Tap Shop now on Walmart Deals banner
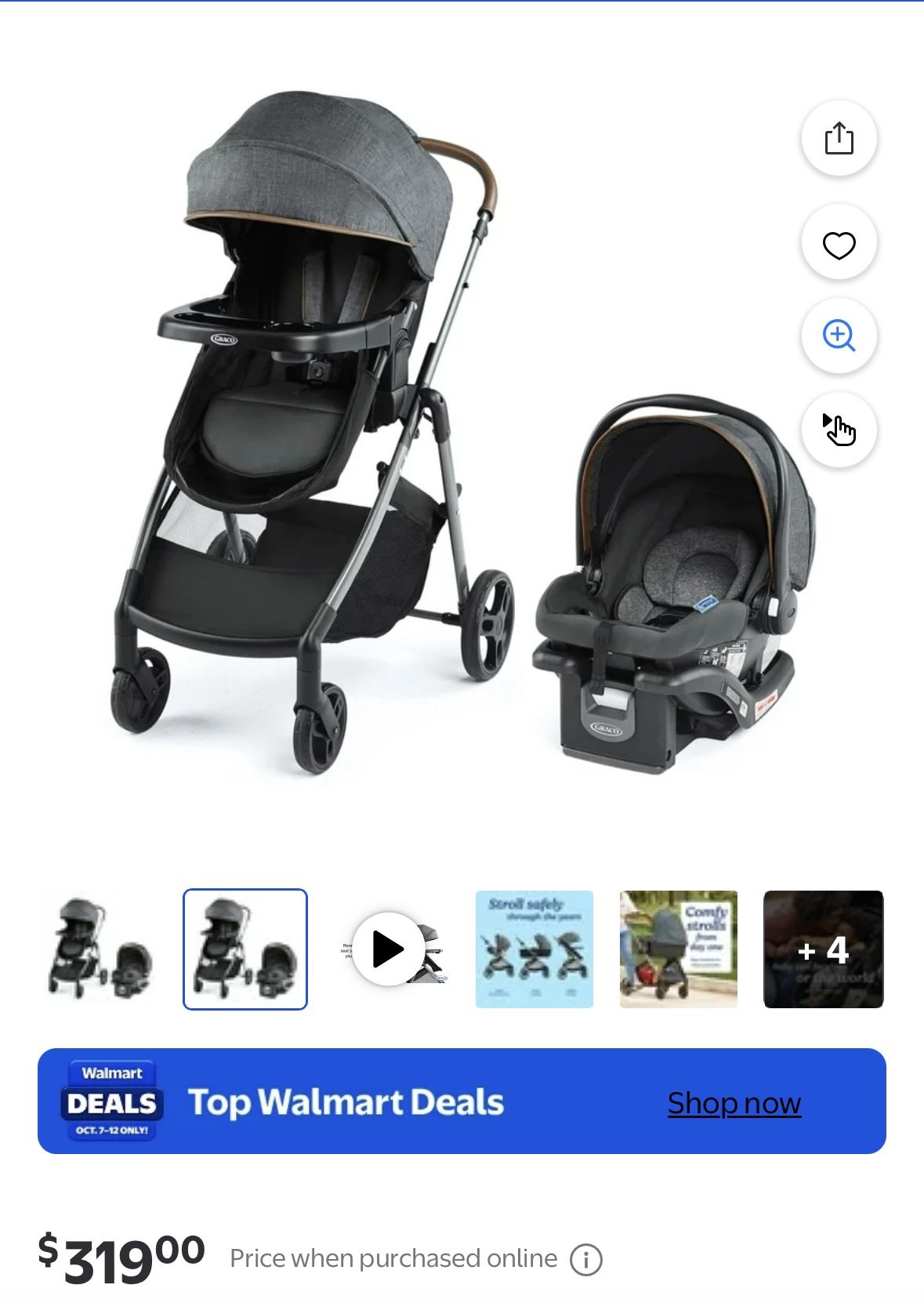 click(x=734, y=1103)
